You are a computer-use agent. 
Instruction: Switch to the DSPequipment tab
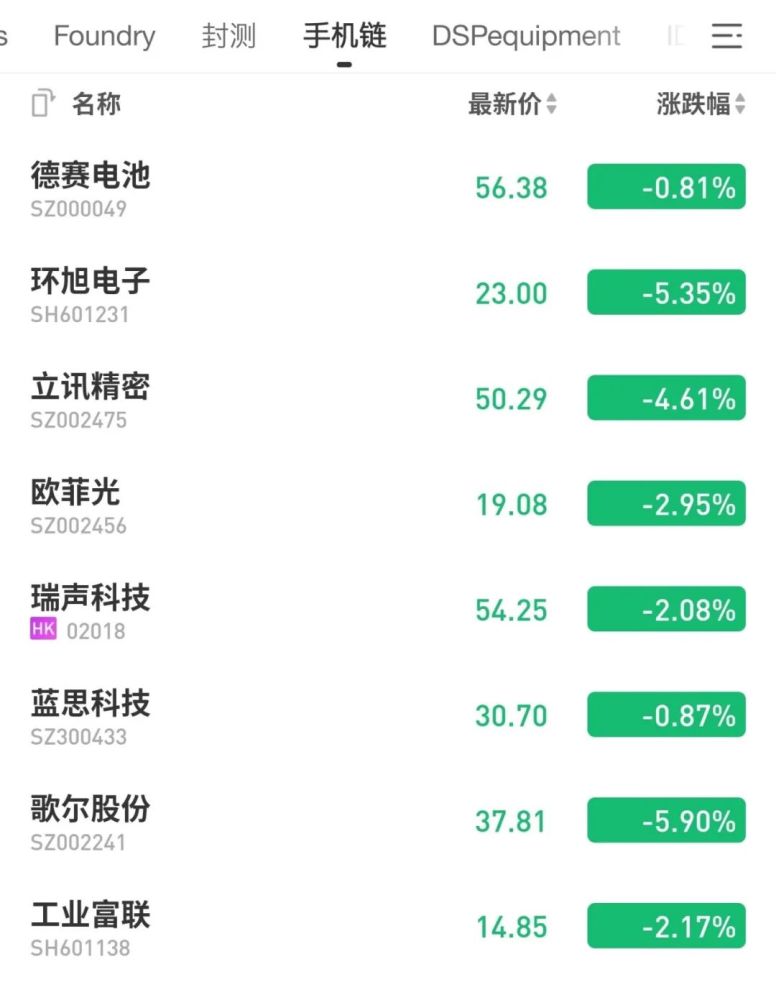526,37
